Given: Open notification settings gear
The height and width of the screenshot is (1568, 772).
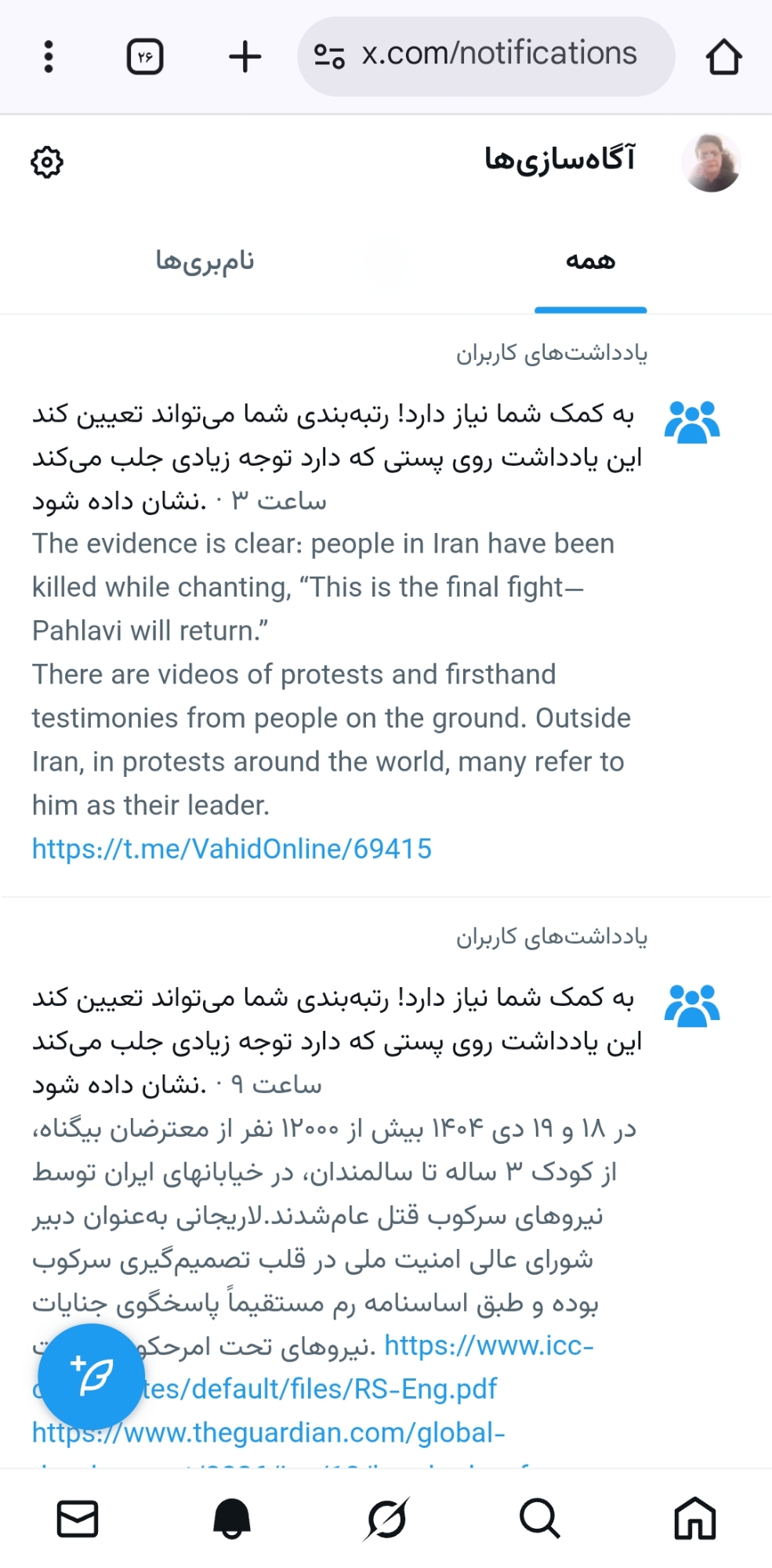Looking at the screenshot, I should click(47, 162).
